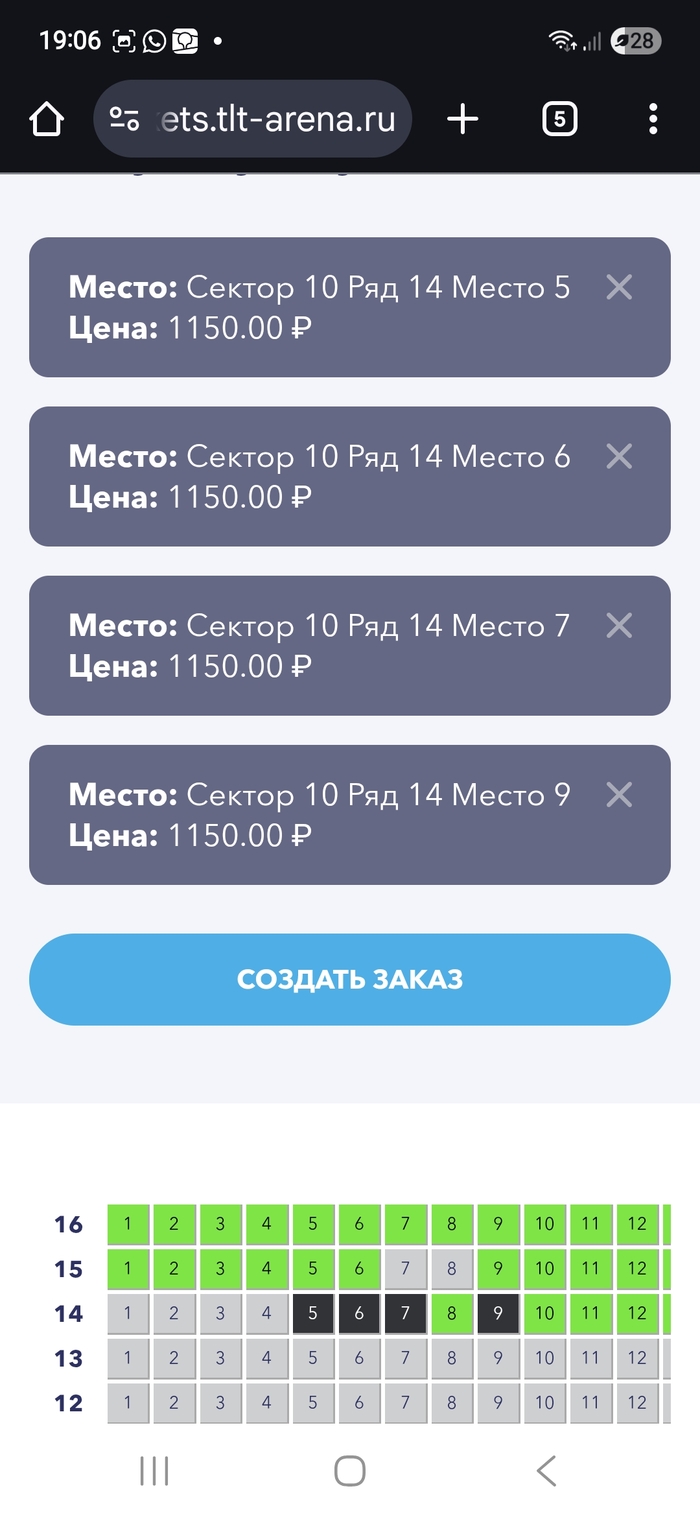Open the browser overflow menu
700x1517 pixels.
pyautogui.click(x=653, y=120)
